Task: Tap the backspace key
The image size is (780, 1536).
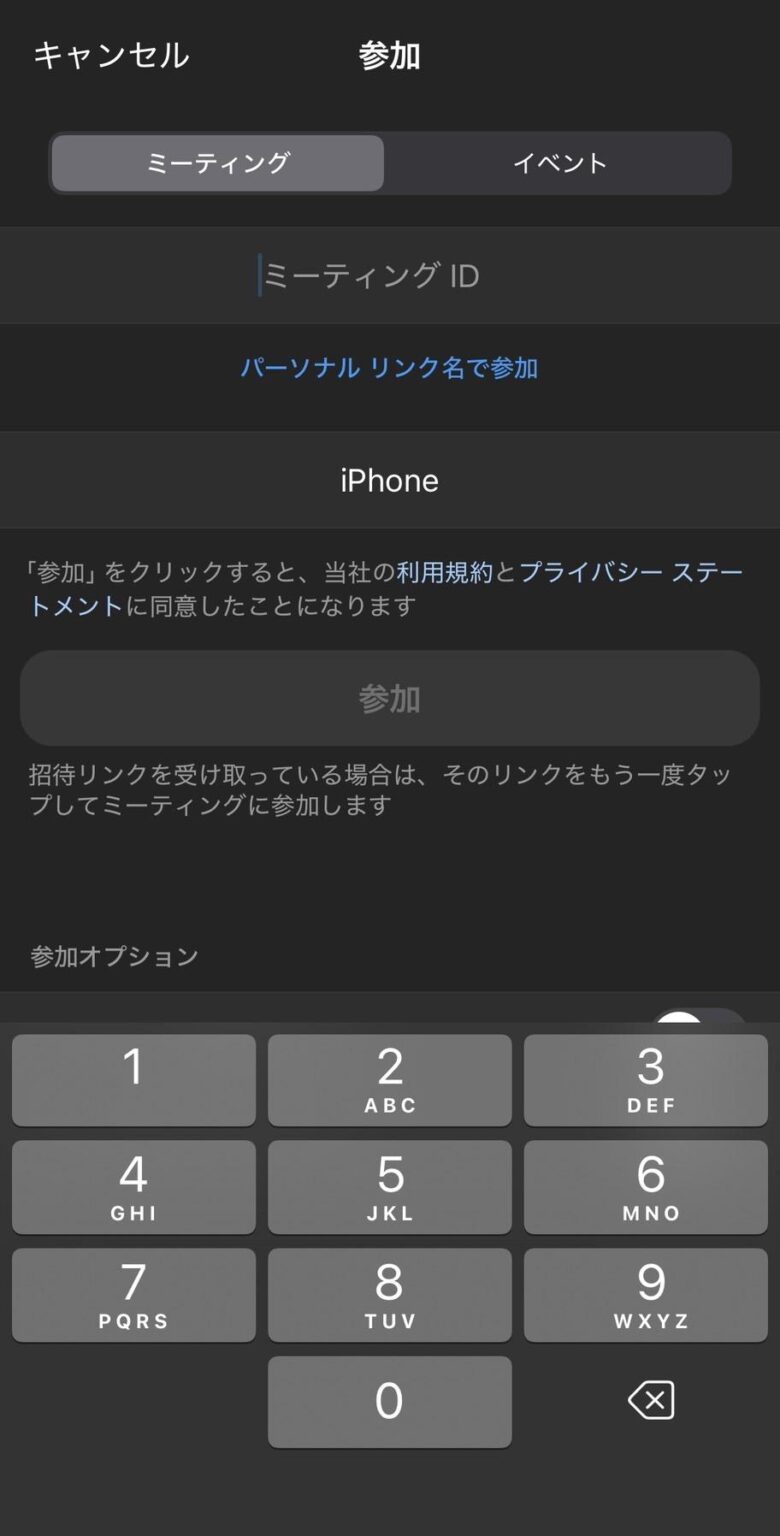Action: tap(651, 1401)
